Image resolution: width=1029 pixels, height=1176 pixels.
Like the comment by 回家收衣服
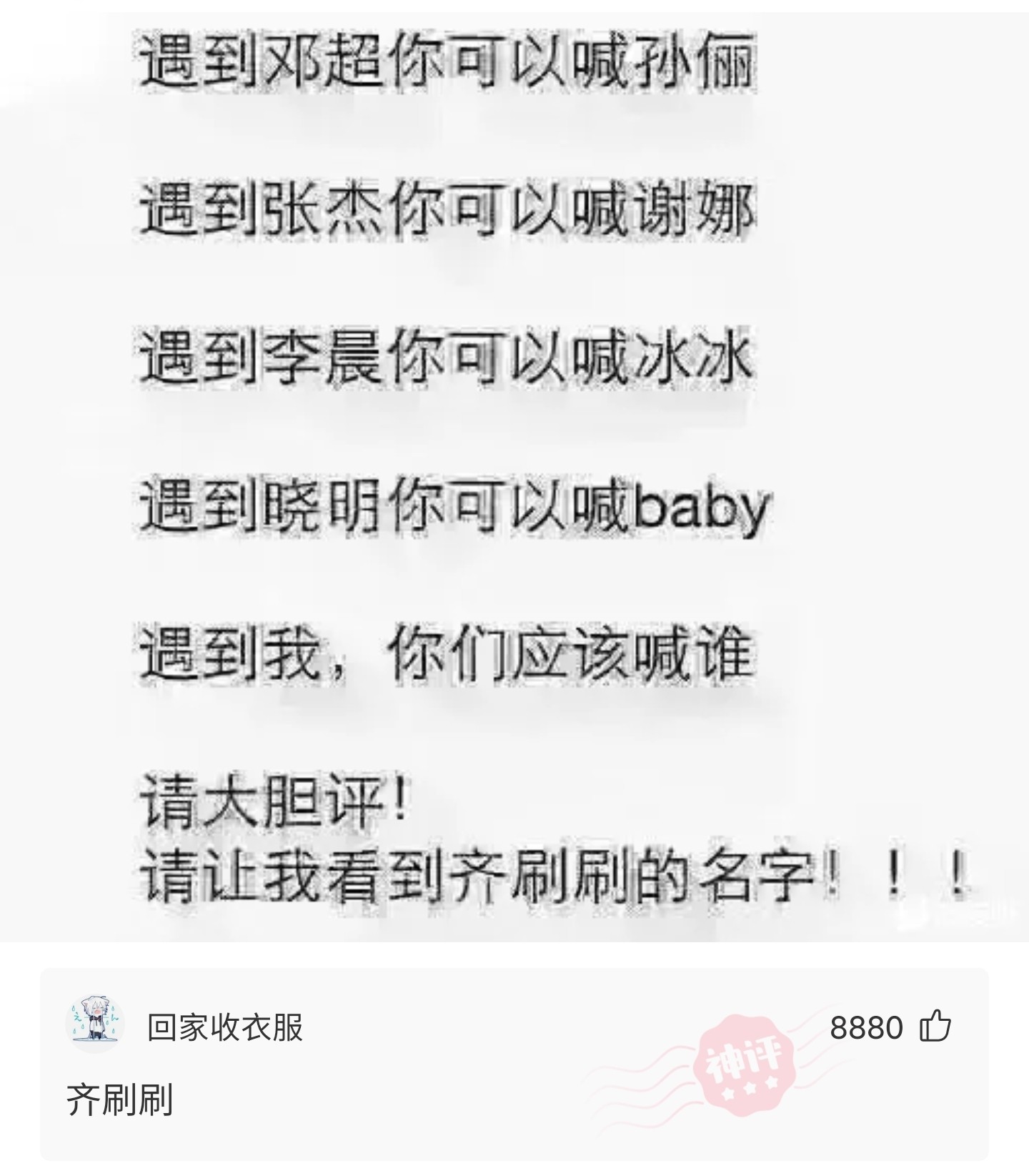pyautogui.click(x=935, y=1027)
